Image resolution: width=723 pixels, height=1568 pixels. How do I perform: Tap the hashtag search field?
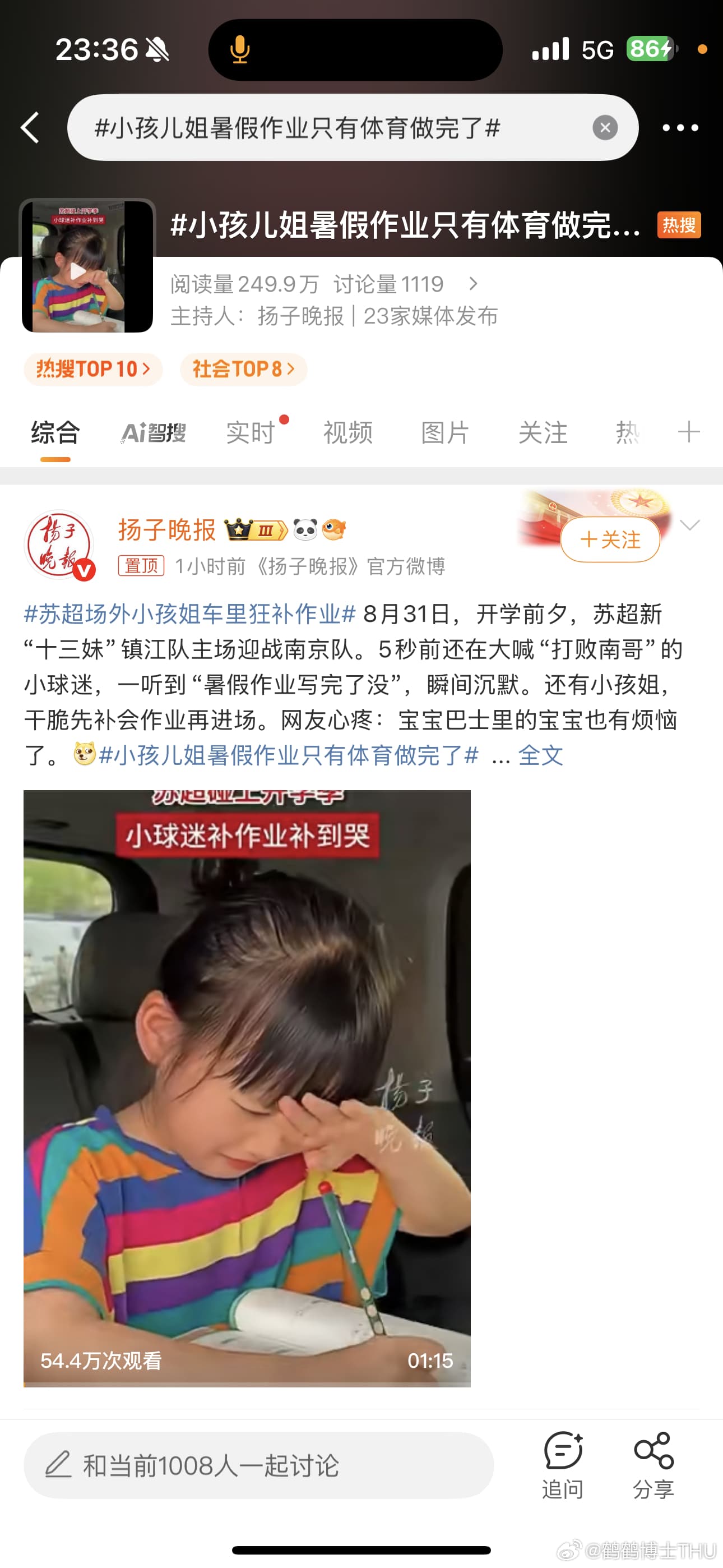(x=328, y=128)
